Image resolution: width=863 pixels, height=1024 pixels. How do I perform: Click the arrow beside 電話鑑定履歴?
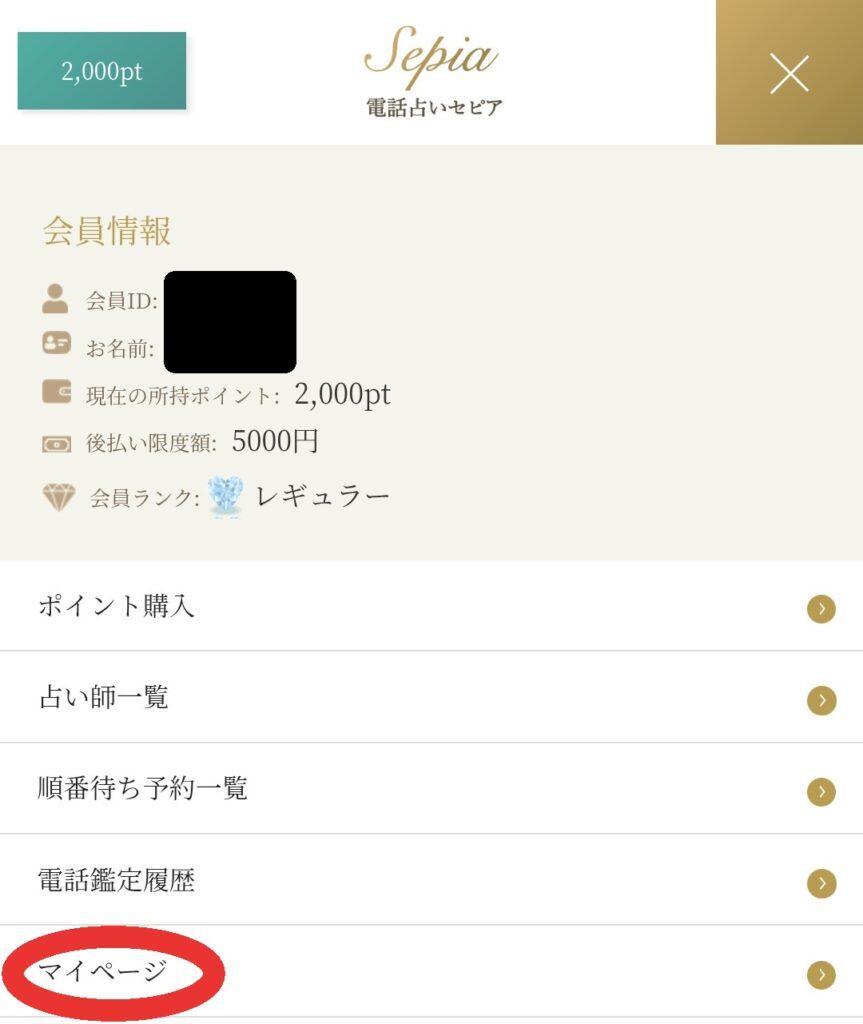[x=821, y=883]
